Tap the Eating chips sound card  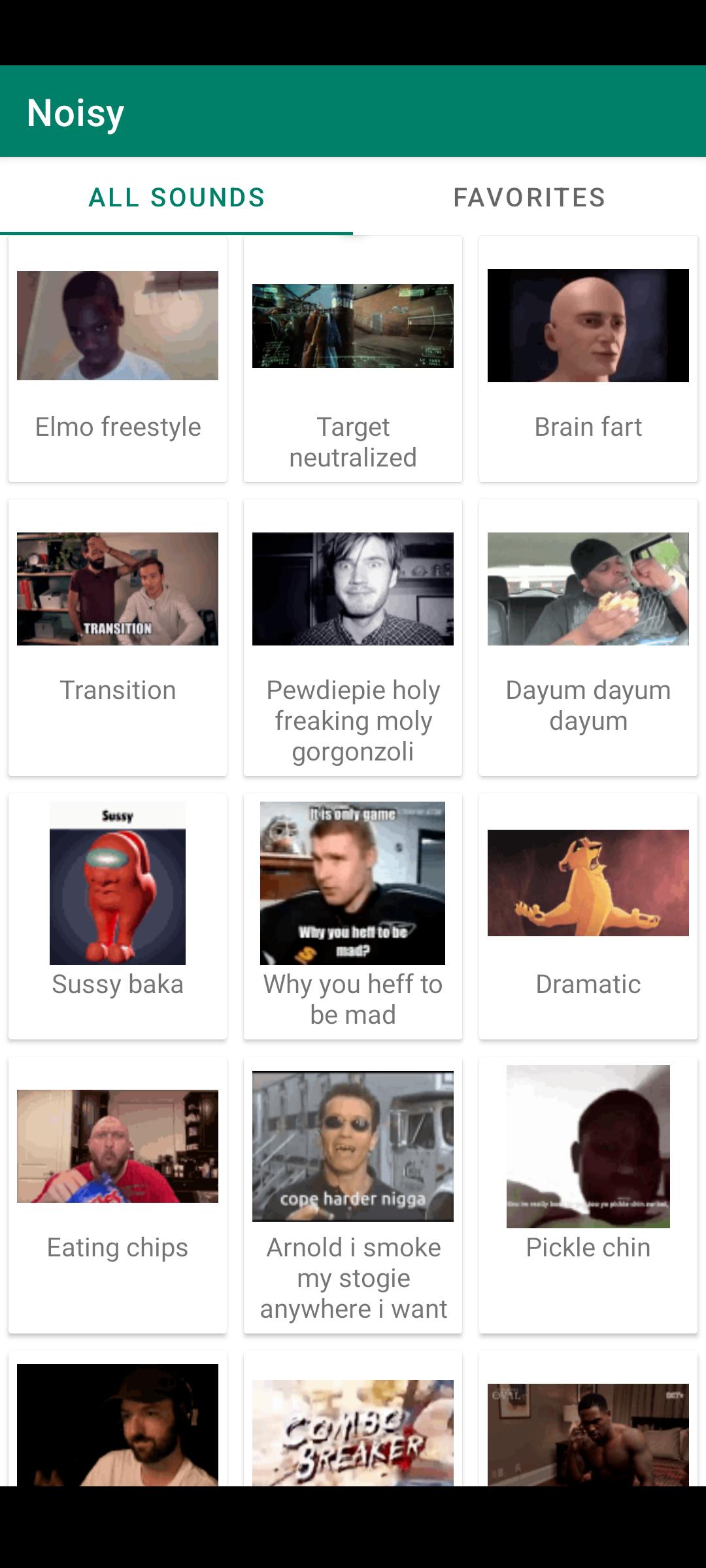tap(118, 1195)
